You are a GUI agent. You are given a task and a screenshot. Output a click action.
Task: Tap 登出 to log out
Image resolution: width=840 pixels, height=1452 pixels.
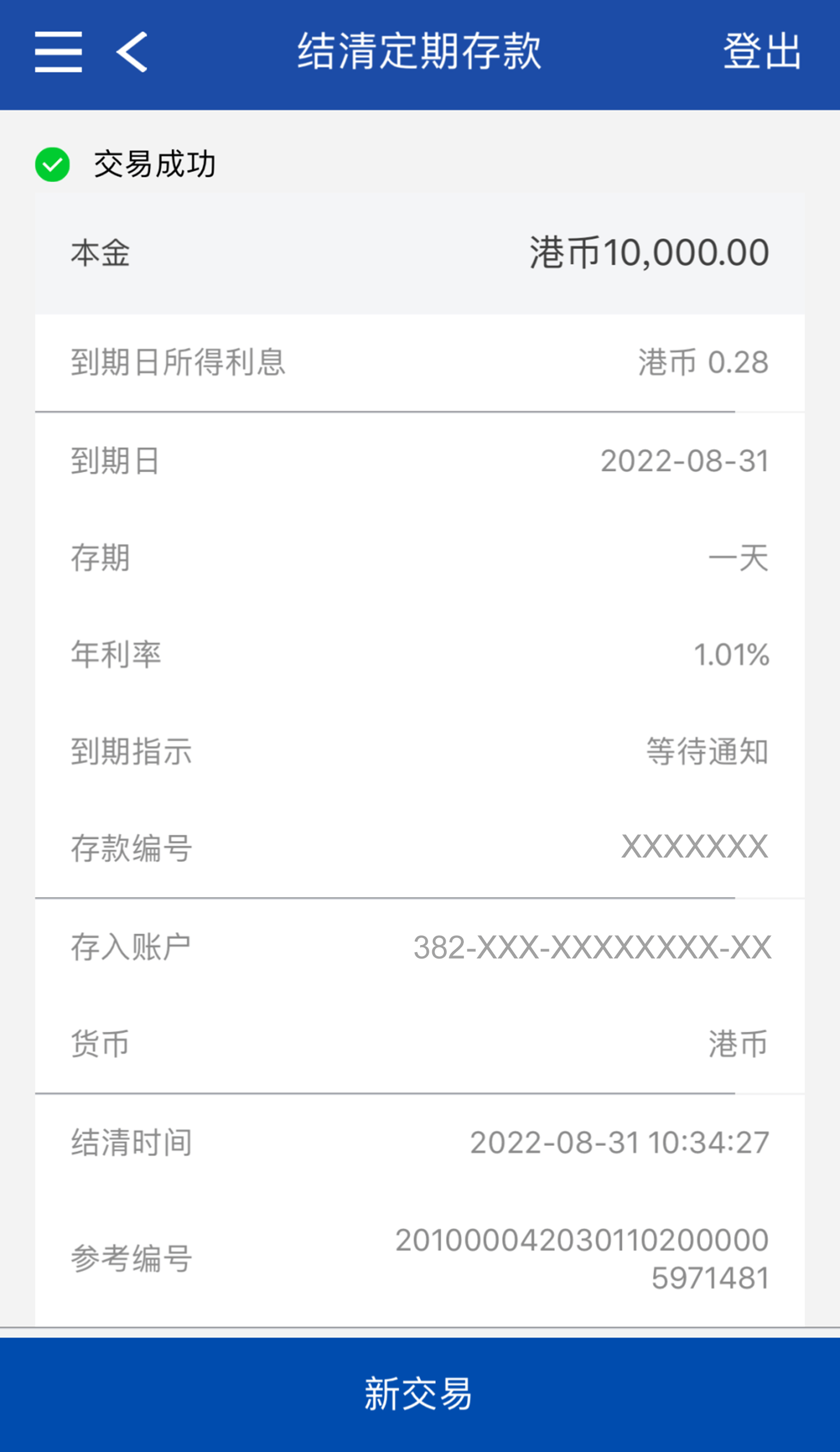pyautogui.click(x=762, y=53)
